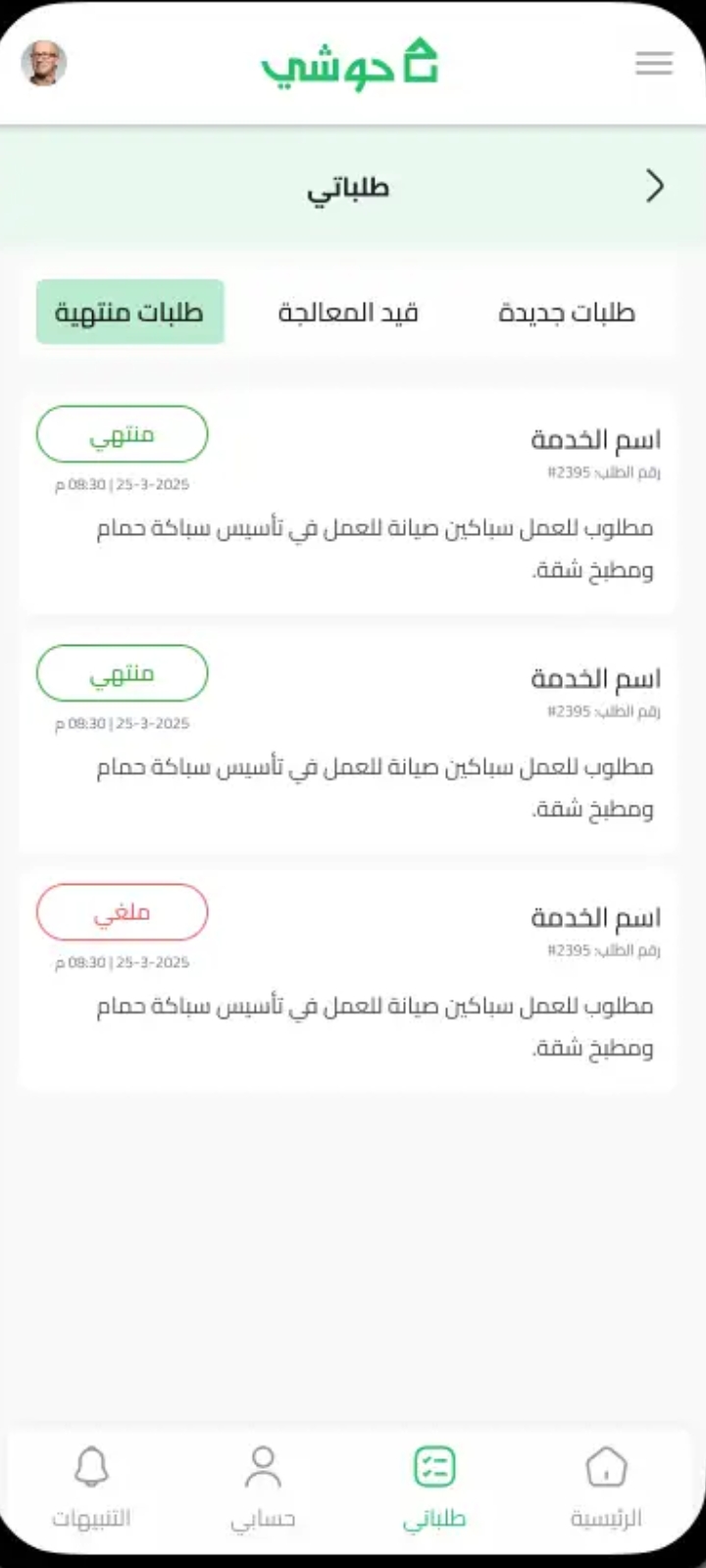Open the cancelled order marked ملغي

coord(348,978)
